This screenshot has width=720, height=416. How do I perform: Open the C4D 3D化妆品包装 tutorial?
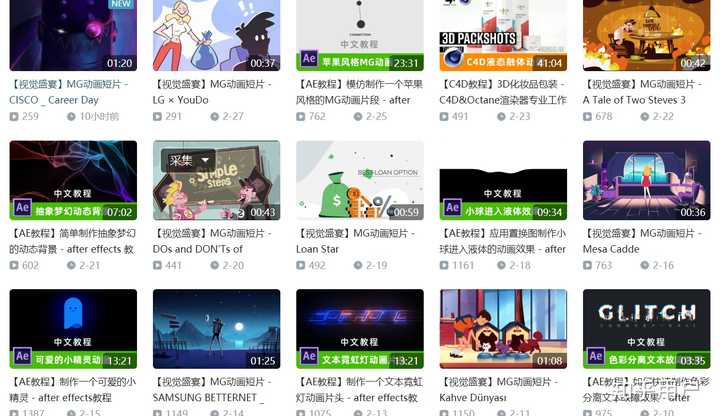point(503,35)
